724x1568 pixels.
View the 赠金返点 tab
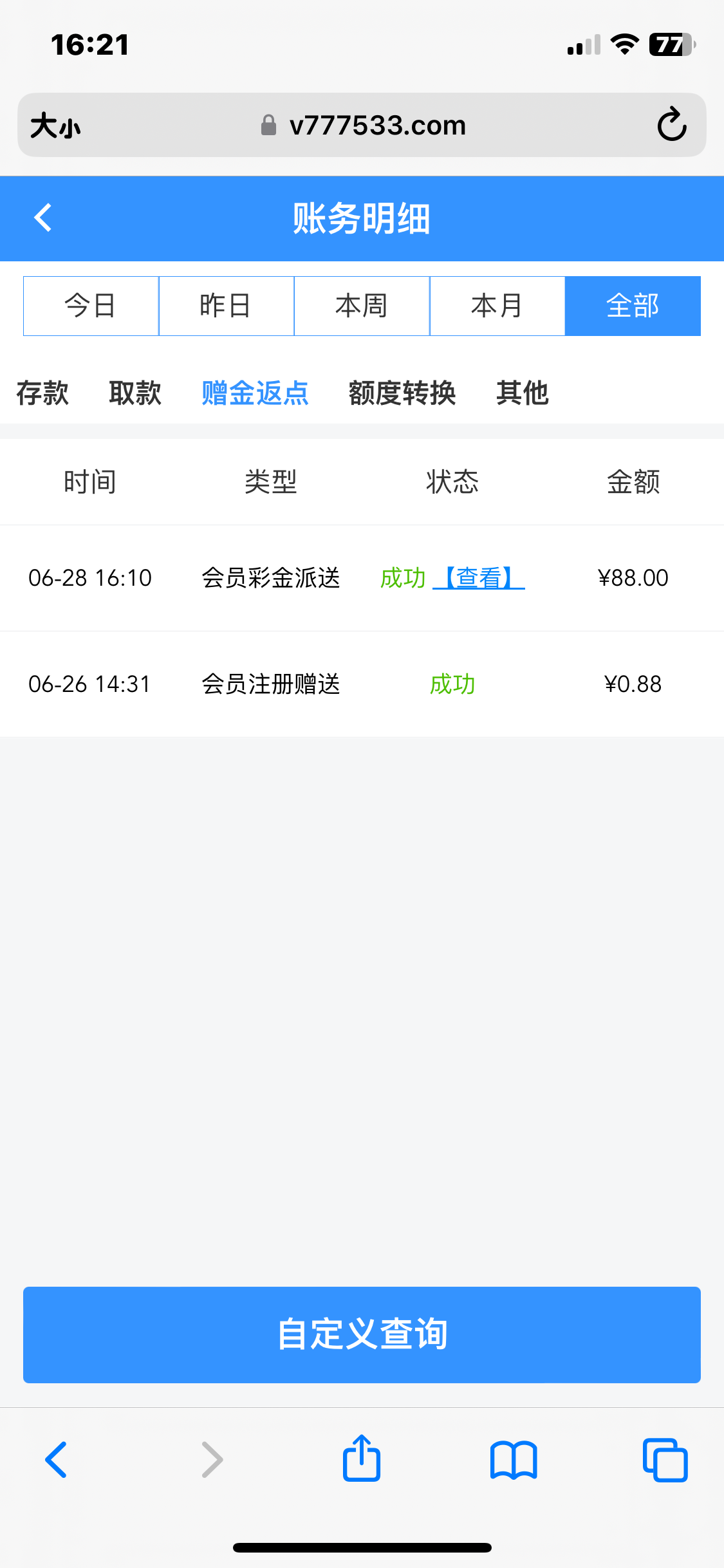point(255,393)
